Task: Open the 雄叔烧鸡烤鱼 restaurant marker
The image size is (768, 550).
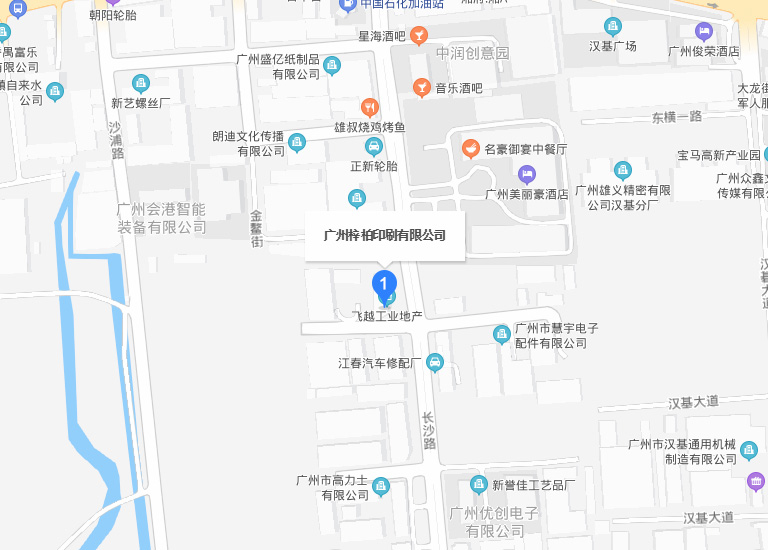Action: pos(369,107)
